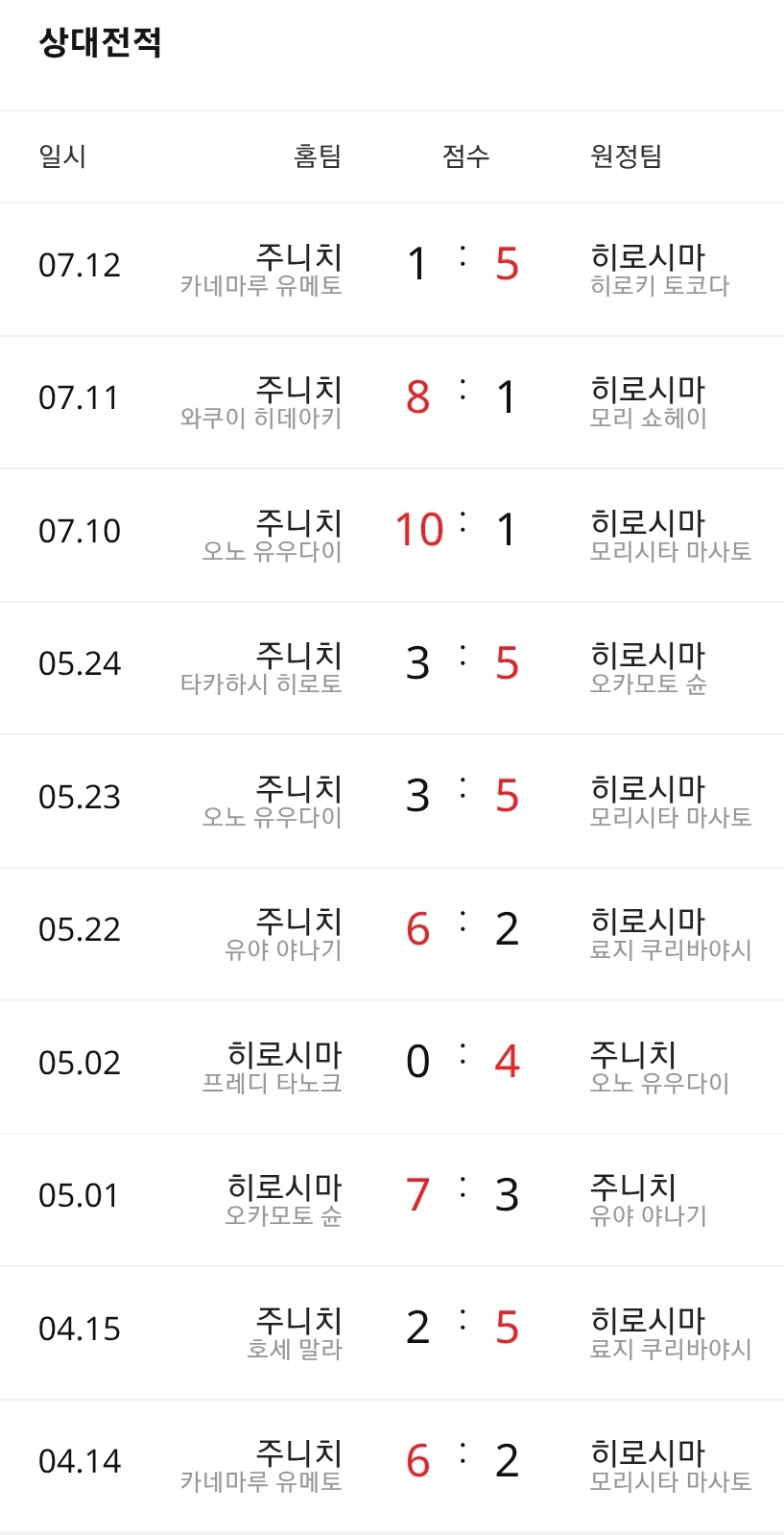Open the 04.14 game that ended 6:2
The image size is (784, 1535).
[x=392, y=1466]
